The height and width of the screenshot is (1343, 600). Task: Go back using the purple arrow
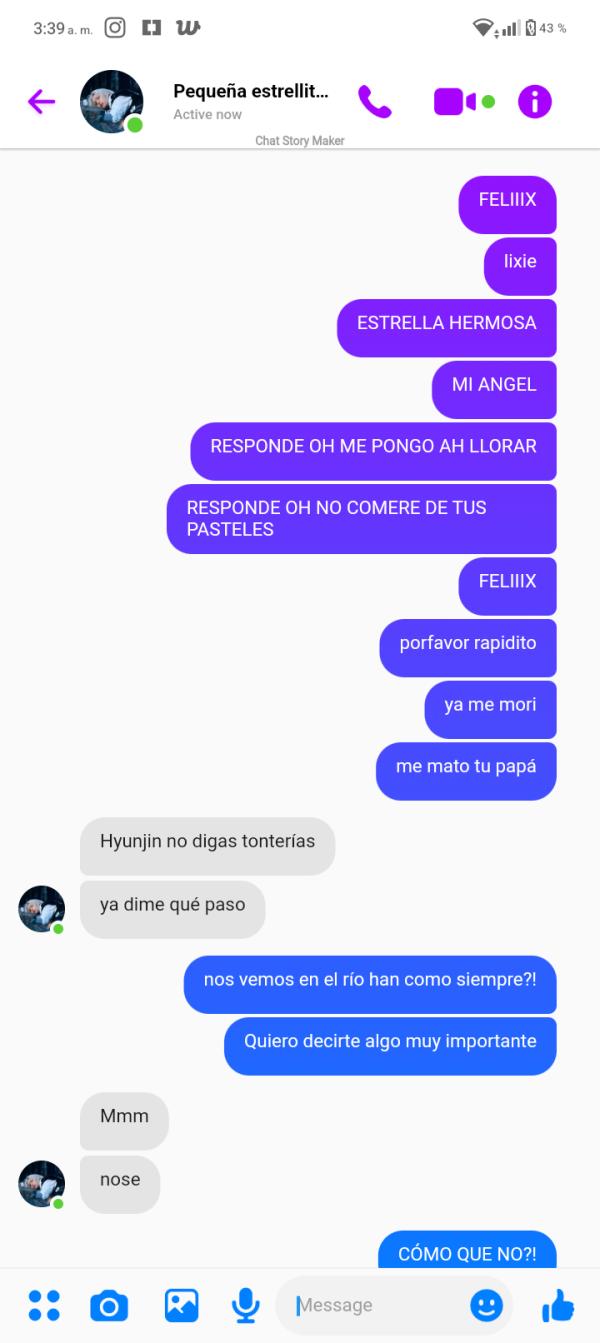pyautogui.click(x=41, y=101)
